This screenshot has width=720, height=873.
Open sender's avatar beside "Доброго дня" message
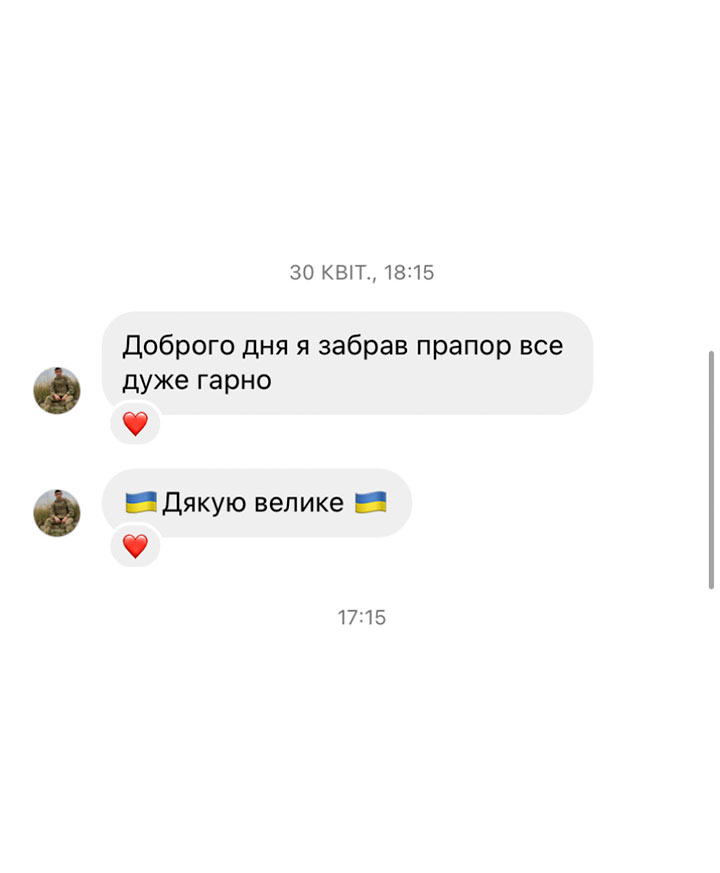[x=57, y=390]
